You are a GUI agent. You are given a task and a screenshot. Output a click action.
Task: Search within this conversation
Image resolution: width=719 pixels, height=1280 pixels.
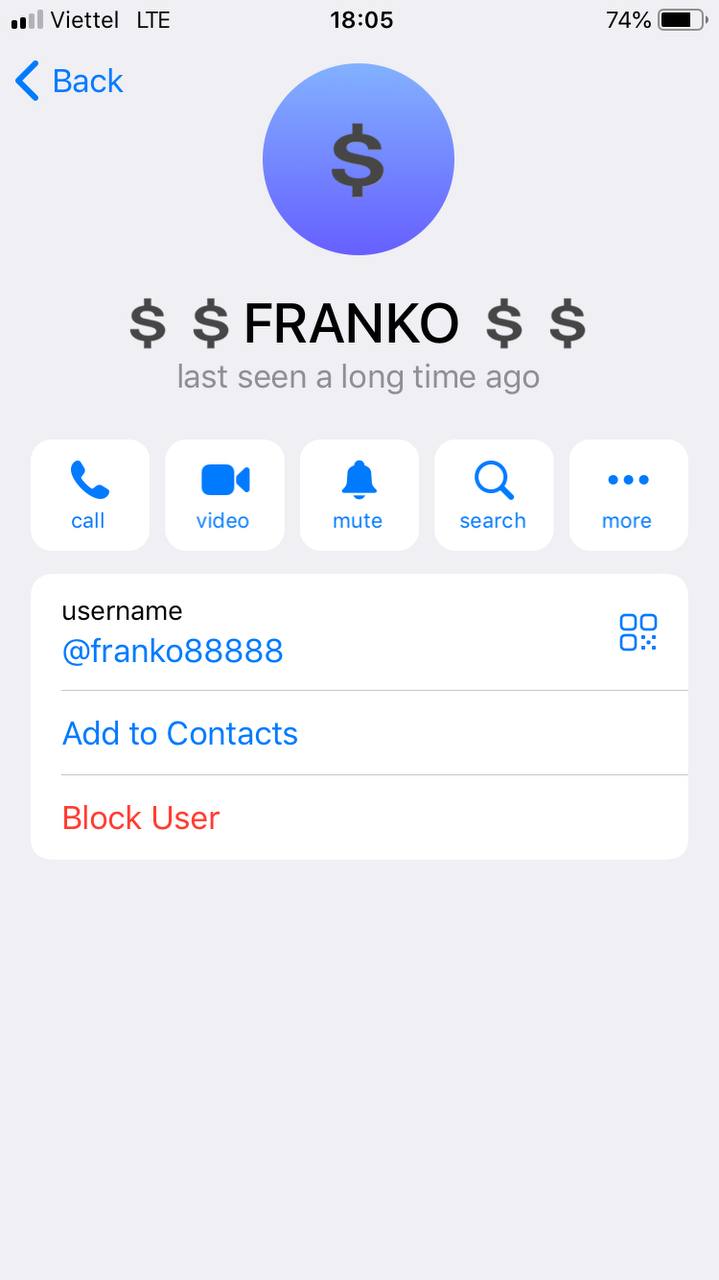tap(493, 495)
